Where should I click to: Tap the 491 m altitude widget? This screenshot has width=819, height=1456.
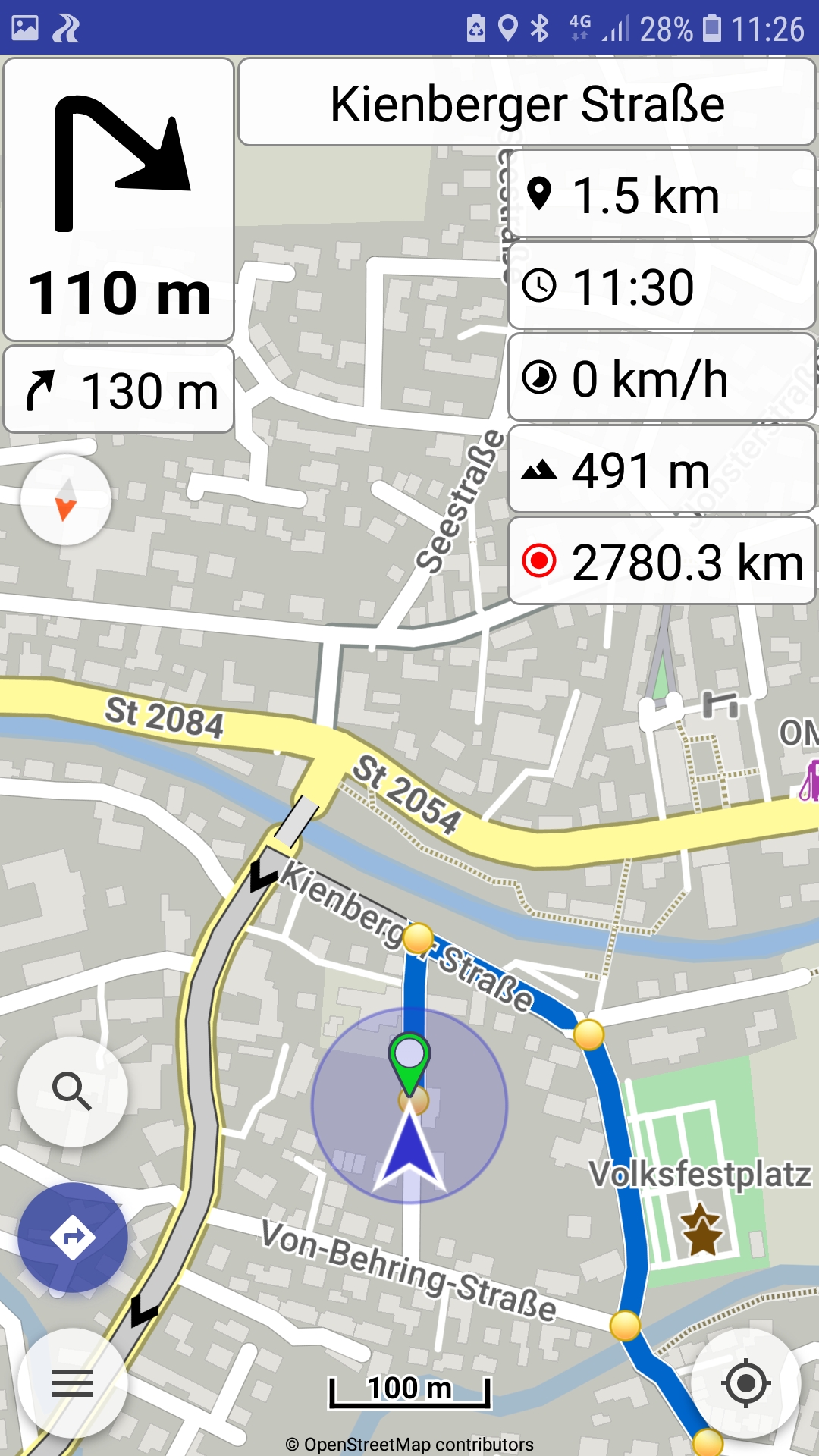662,469
